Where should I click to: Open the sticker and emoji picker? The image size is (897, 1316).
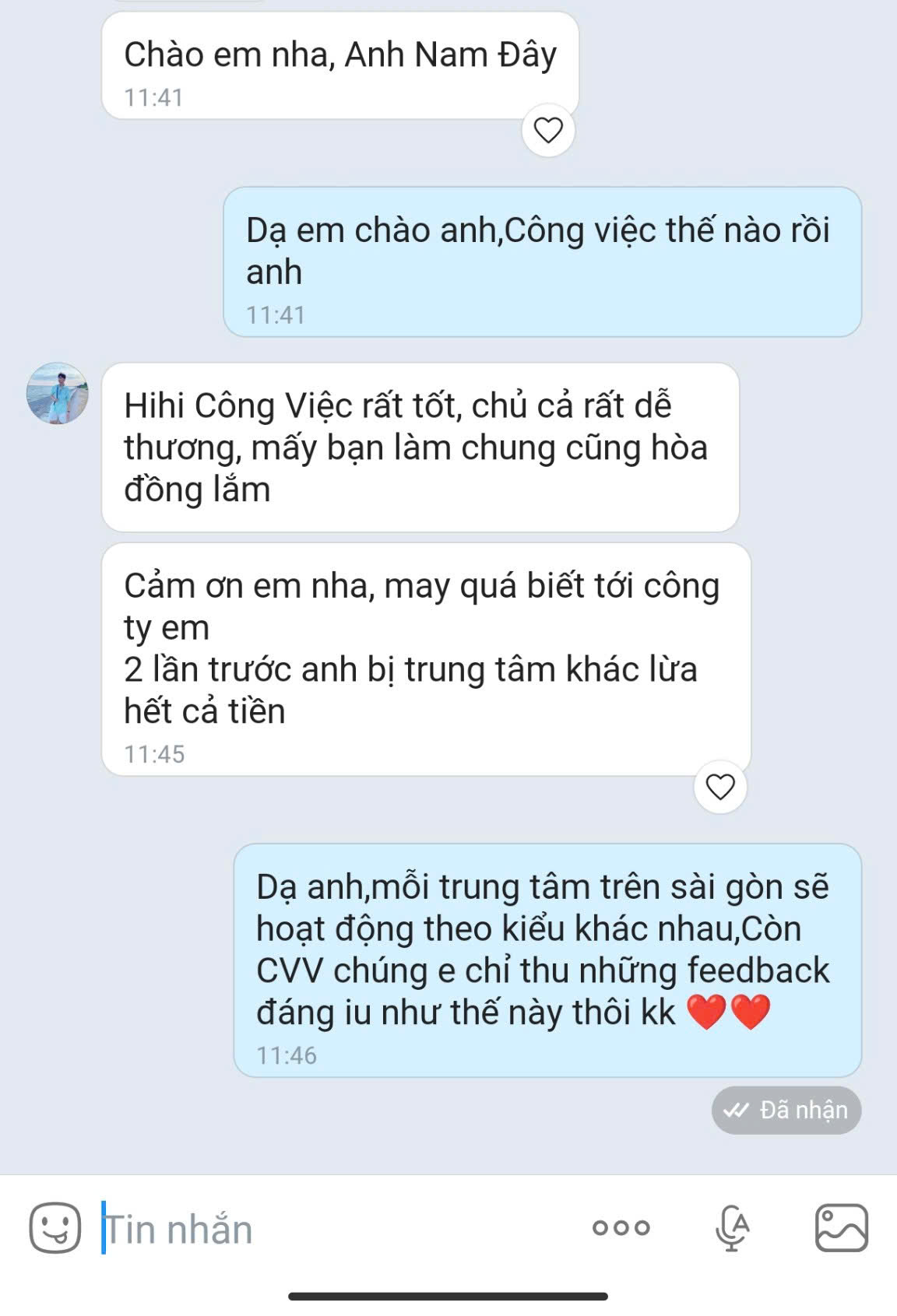pyautogui.click(x=55, y=1227)
